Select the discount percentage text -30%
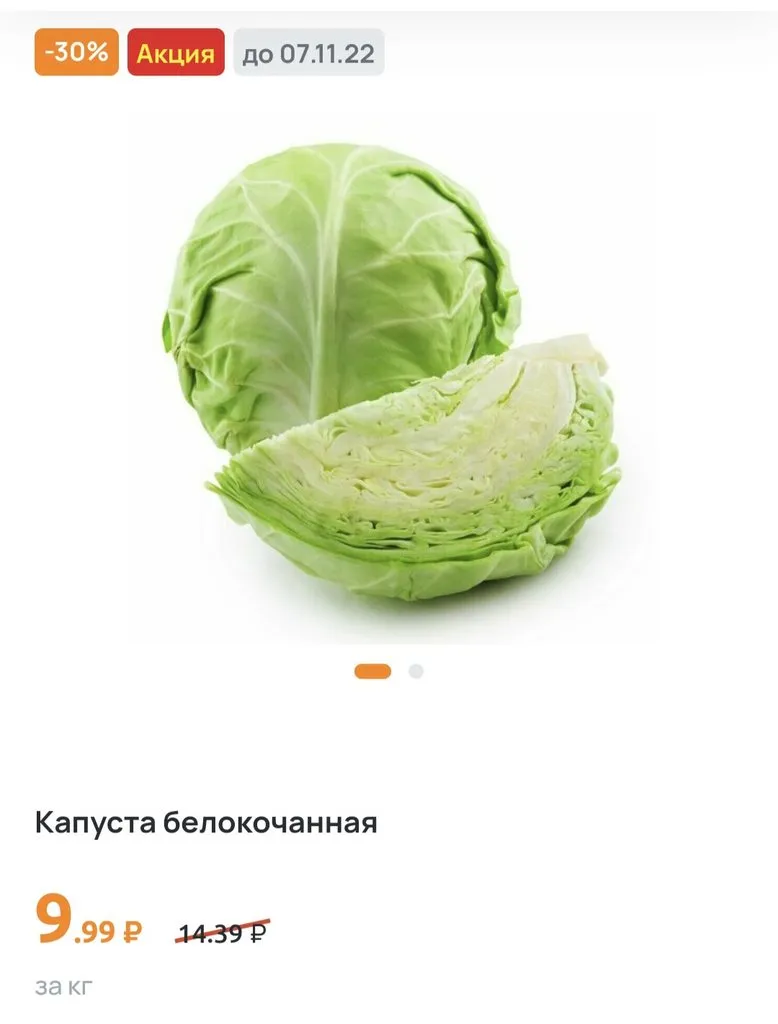This screenshot has width=778, height=1024. click(71, 53)
